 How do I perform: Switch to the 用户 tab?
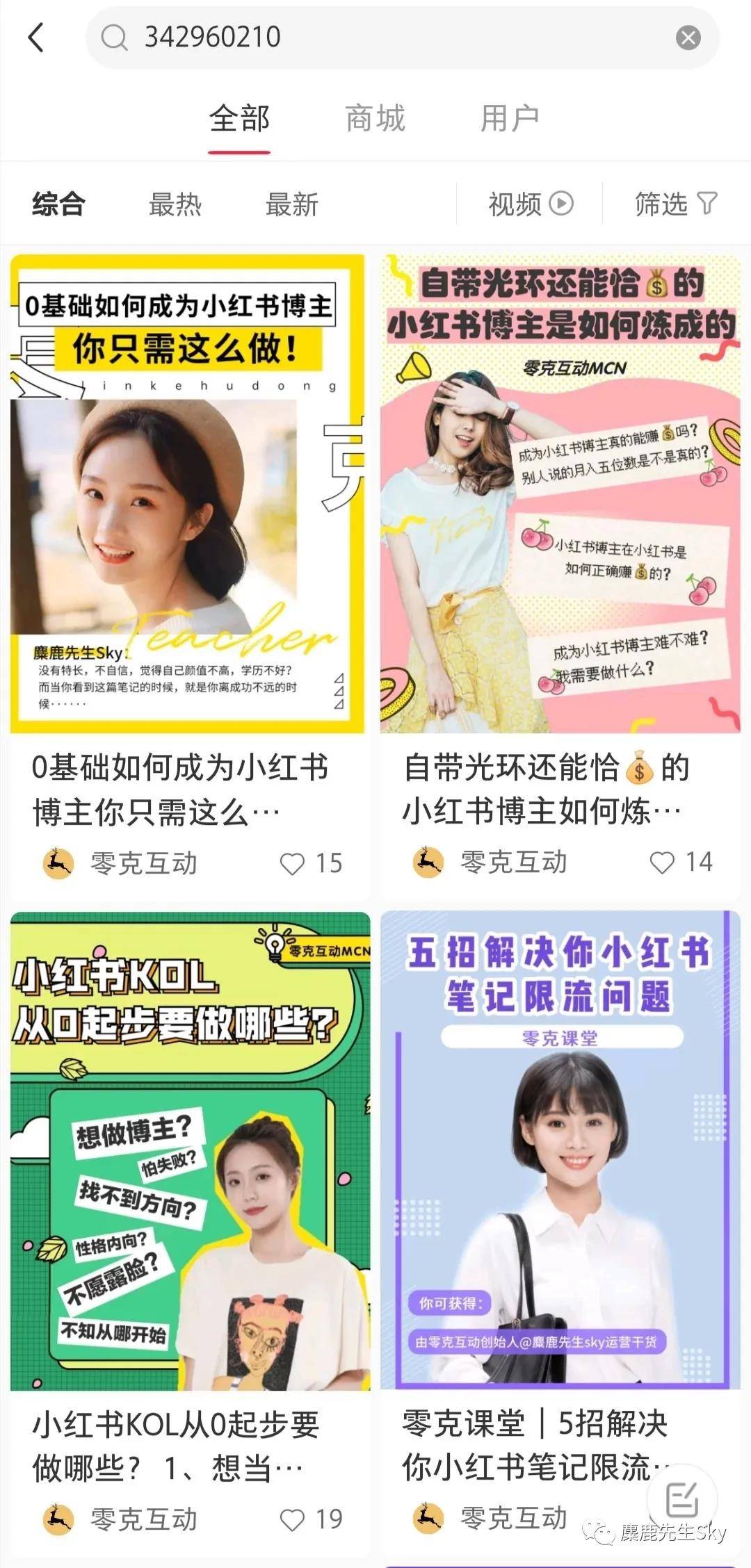(x=510, y=118)
